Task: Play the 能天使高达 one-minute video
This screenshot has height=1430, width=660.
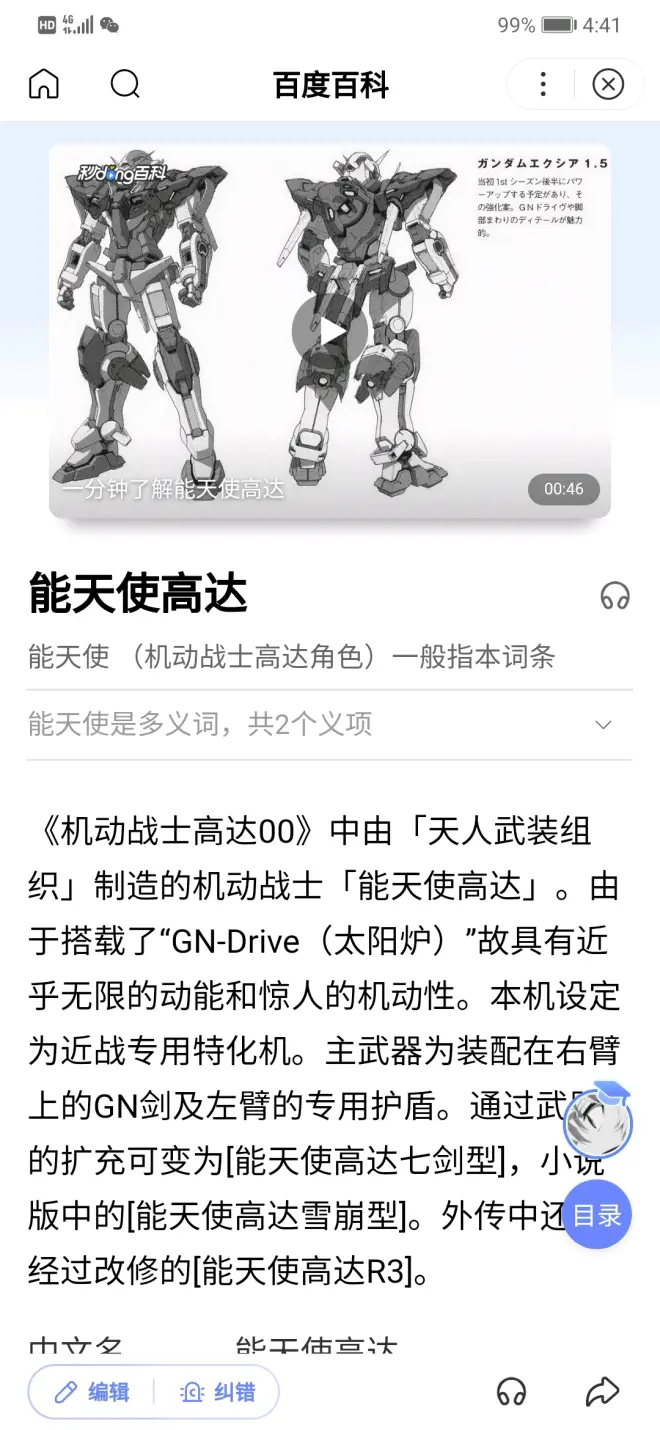Action: pos(330,331)
